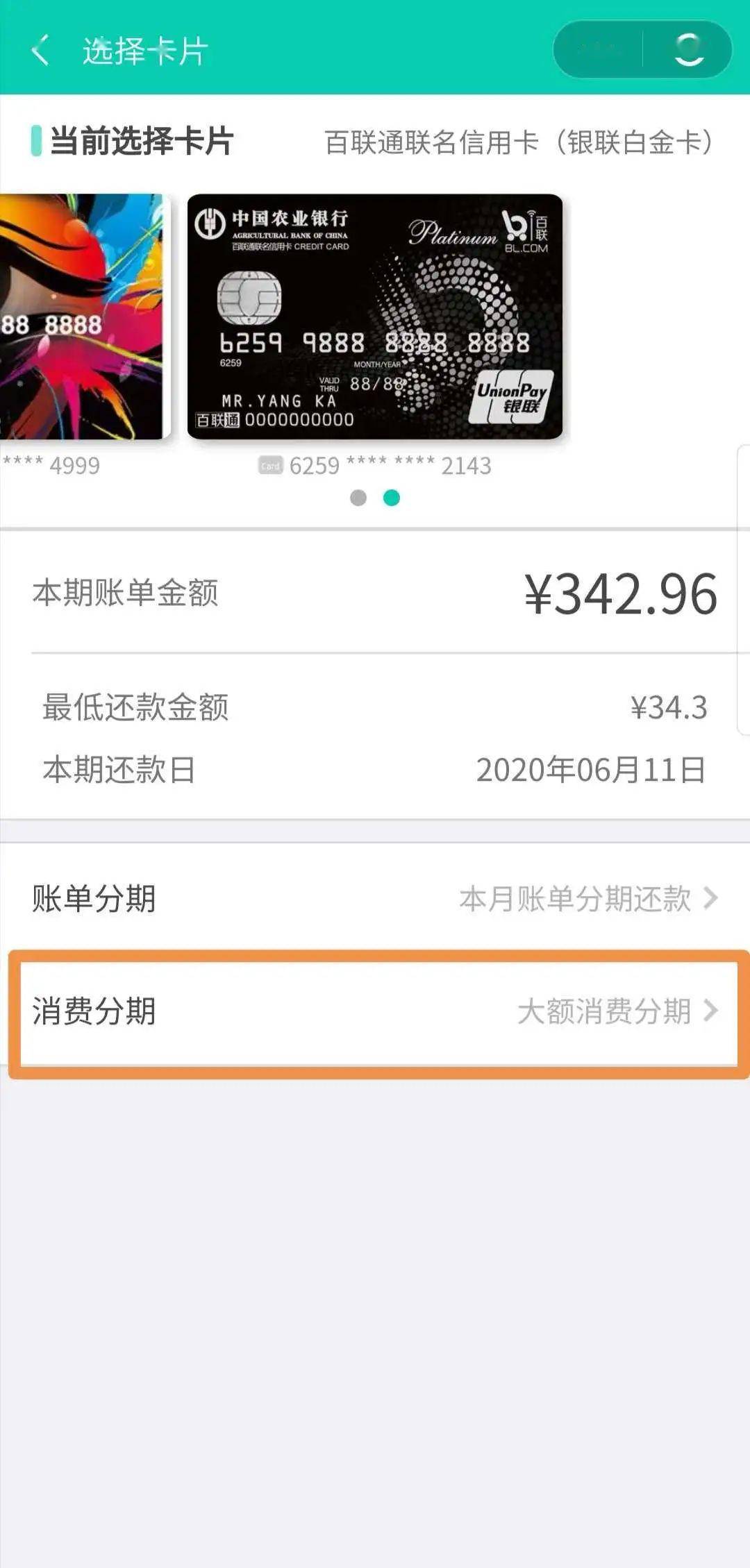Tap the 百联通 badge on the card bottom
The height and width of the screenshot is (1568, 750).
(x=213, y=420)
